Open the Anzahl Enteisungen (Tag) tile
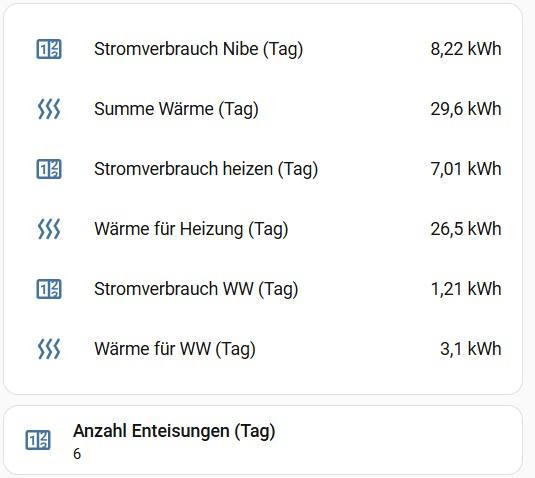The width and height of the screenshot is (535, 478). 263,440
